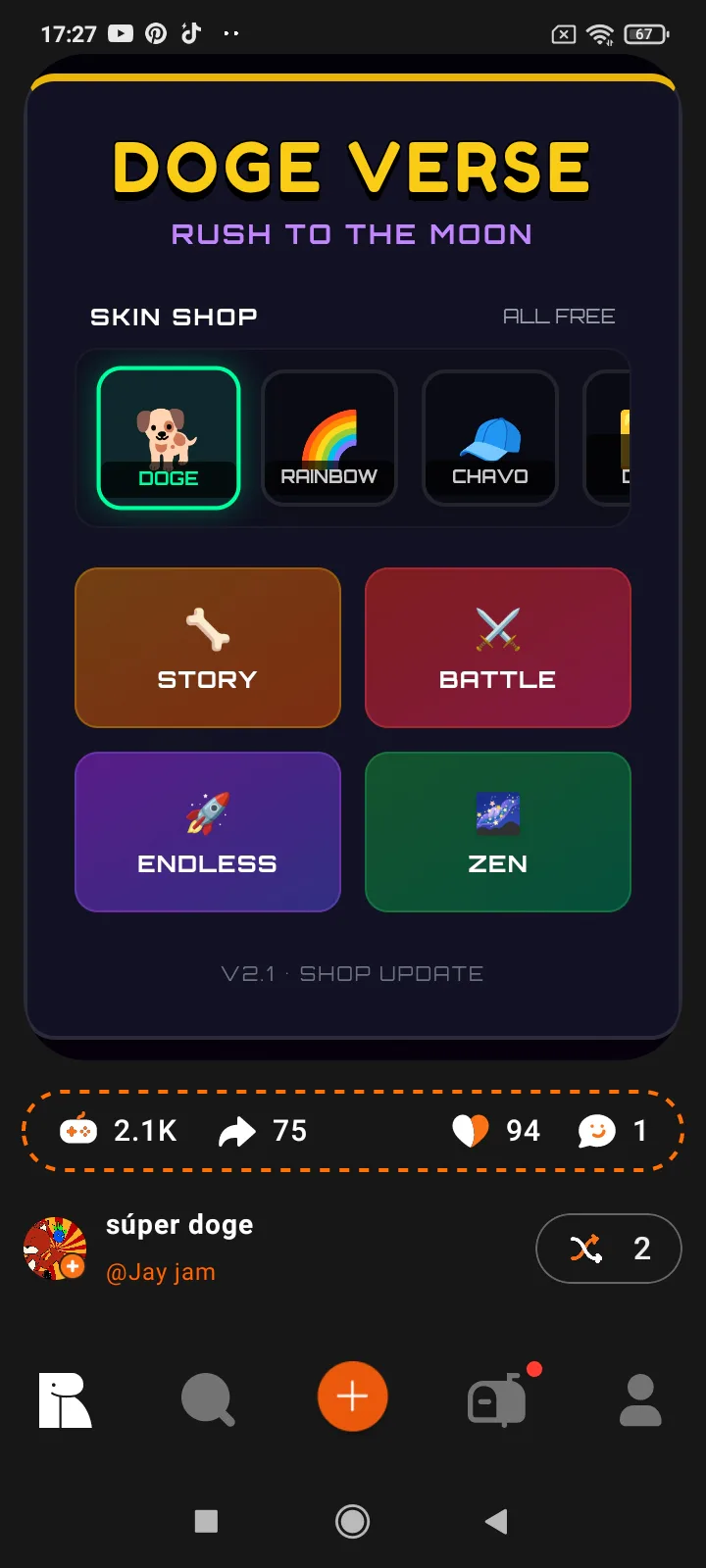Play ENDLESS mode
706x1568 pixels.
point(208,832)
